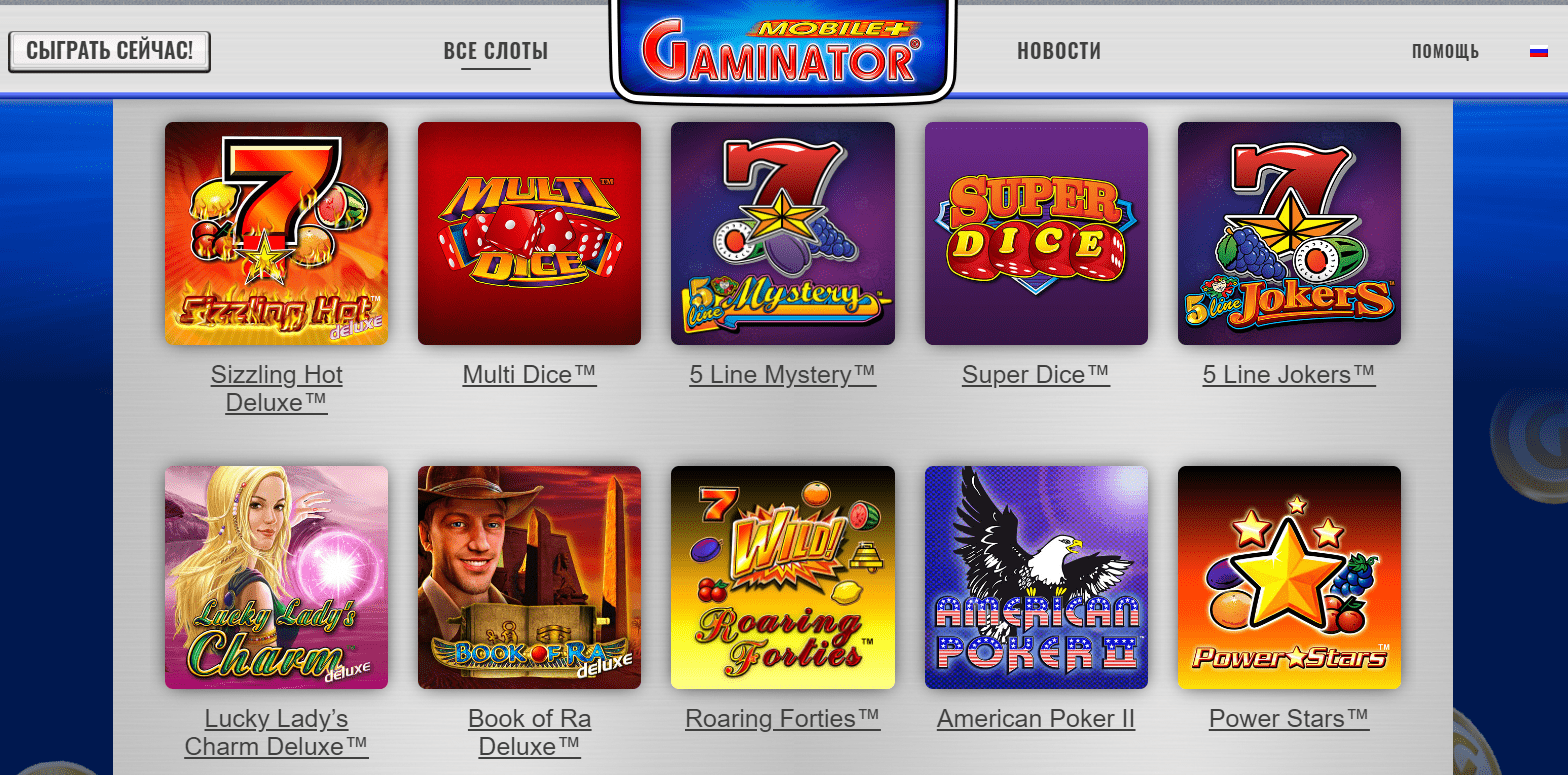Change language via the Russian flag
The width and height of the screenshot is (1568, 775).
click(x=1538, y=52)
